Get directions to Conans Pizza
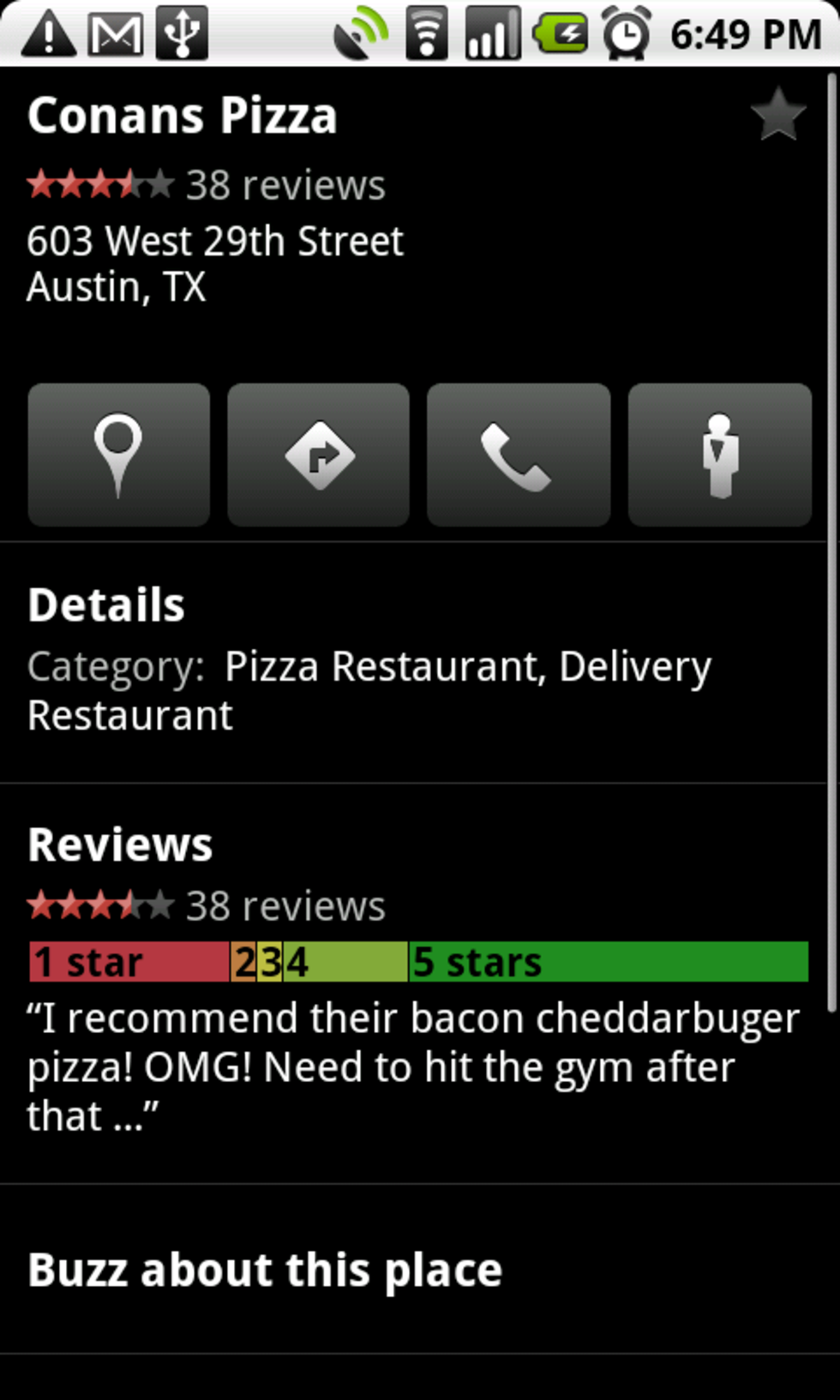Viewport: 840px width, 1400px height. click(x=319, y=454)
